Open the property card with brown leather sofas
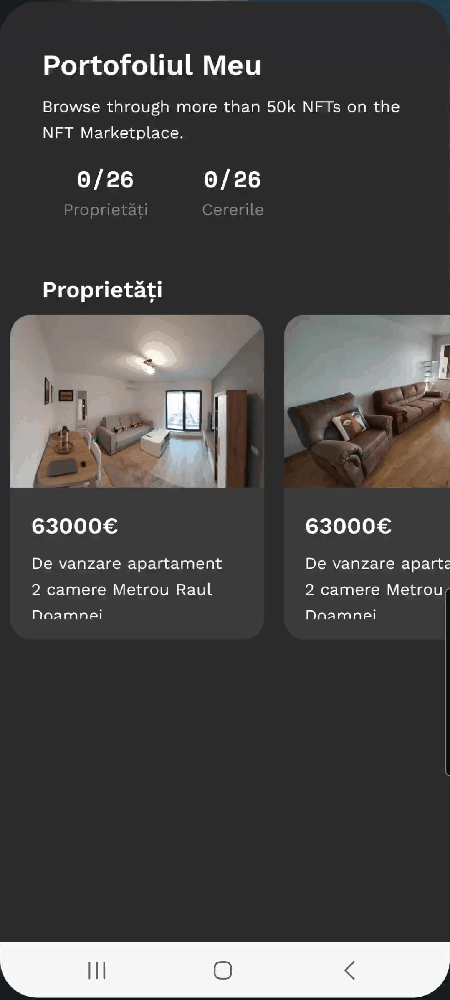Image resolution: width=450 pixels, height=1000 pixels. 367,477
